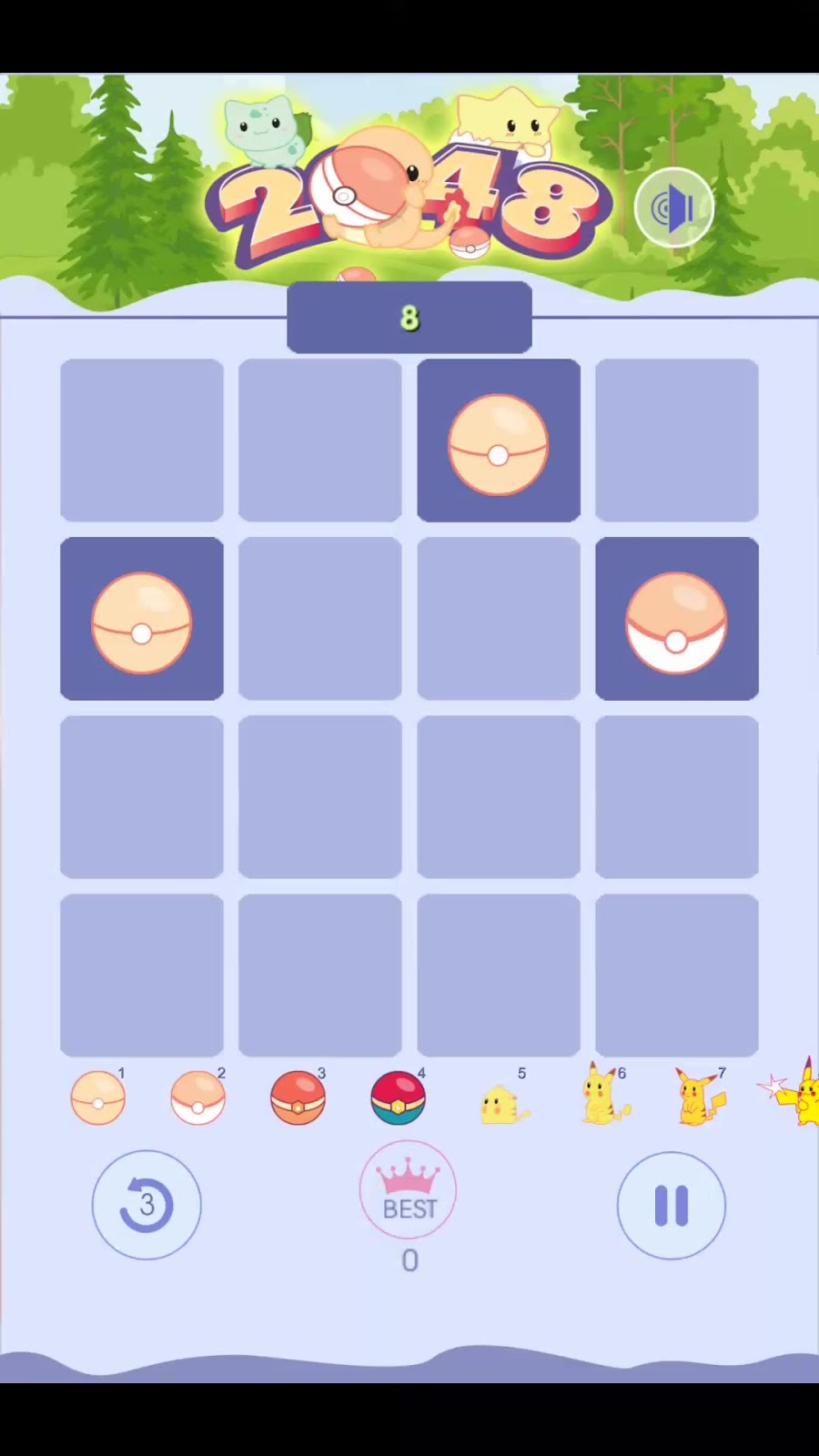819x1456 pixels.
Task: Pause the game
Action: click(x=672, y=1206)
